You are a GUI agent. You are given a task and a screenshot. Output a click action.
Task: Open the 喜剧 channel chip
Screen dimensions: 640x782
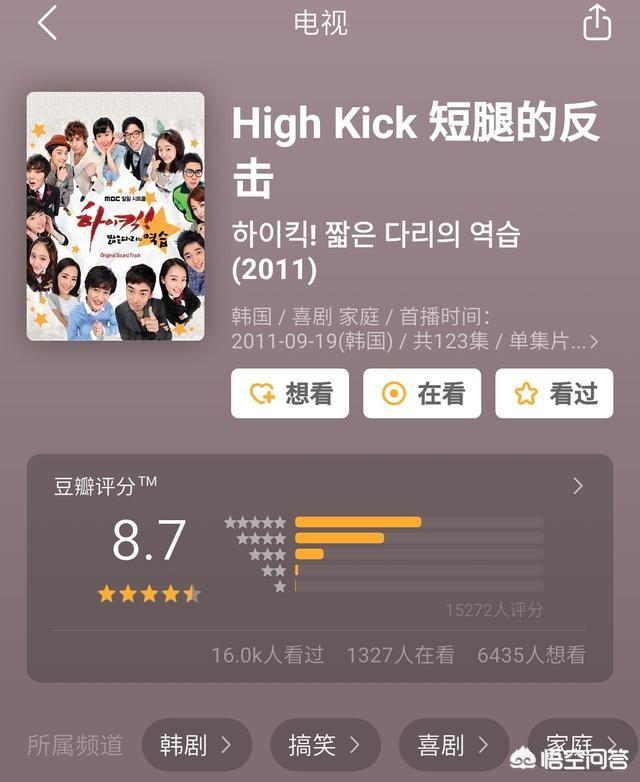[453, 745]
